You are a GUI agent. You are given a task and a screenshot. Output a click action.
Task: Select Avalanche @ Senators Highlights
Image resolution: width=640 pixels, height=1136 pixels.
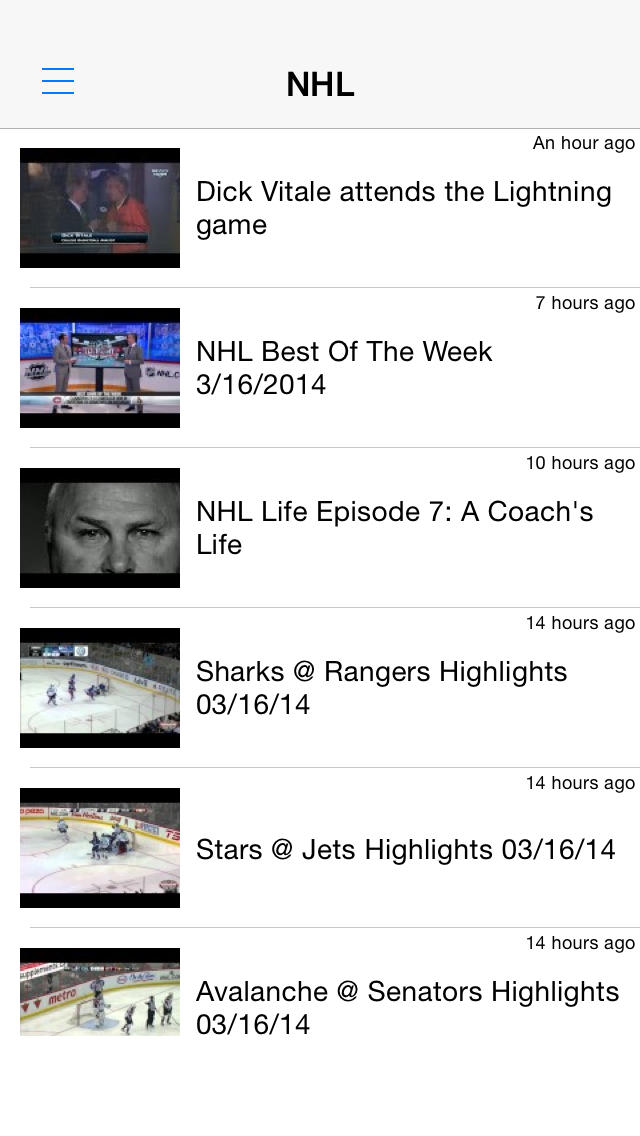pyautogui.click(x=407, y=1007)
